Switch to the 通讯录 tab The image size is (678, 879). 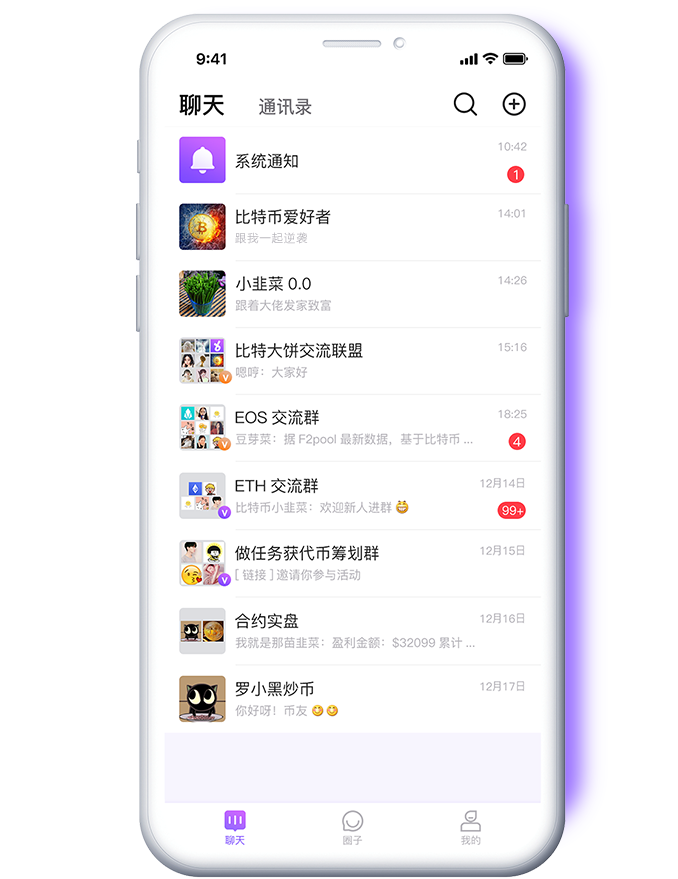(285, 107)
